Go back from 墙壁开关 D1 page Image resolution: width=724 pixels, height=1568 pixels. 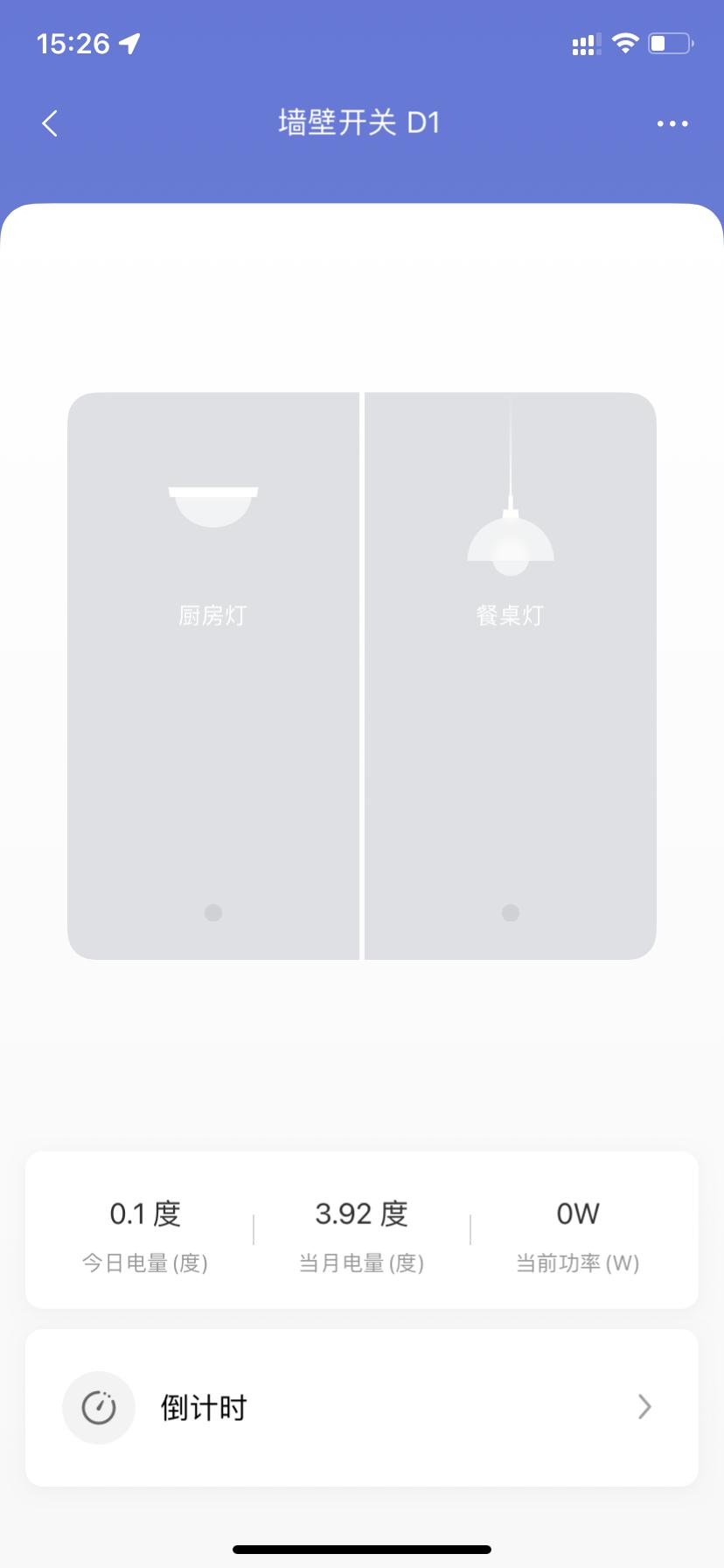point(50,123)
